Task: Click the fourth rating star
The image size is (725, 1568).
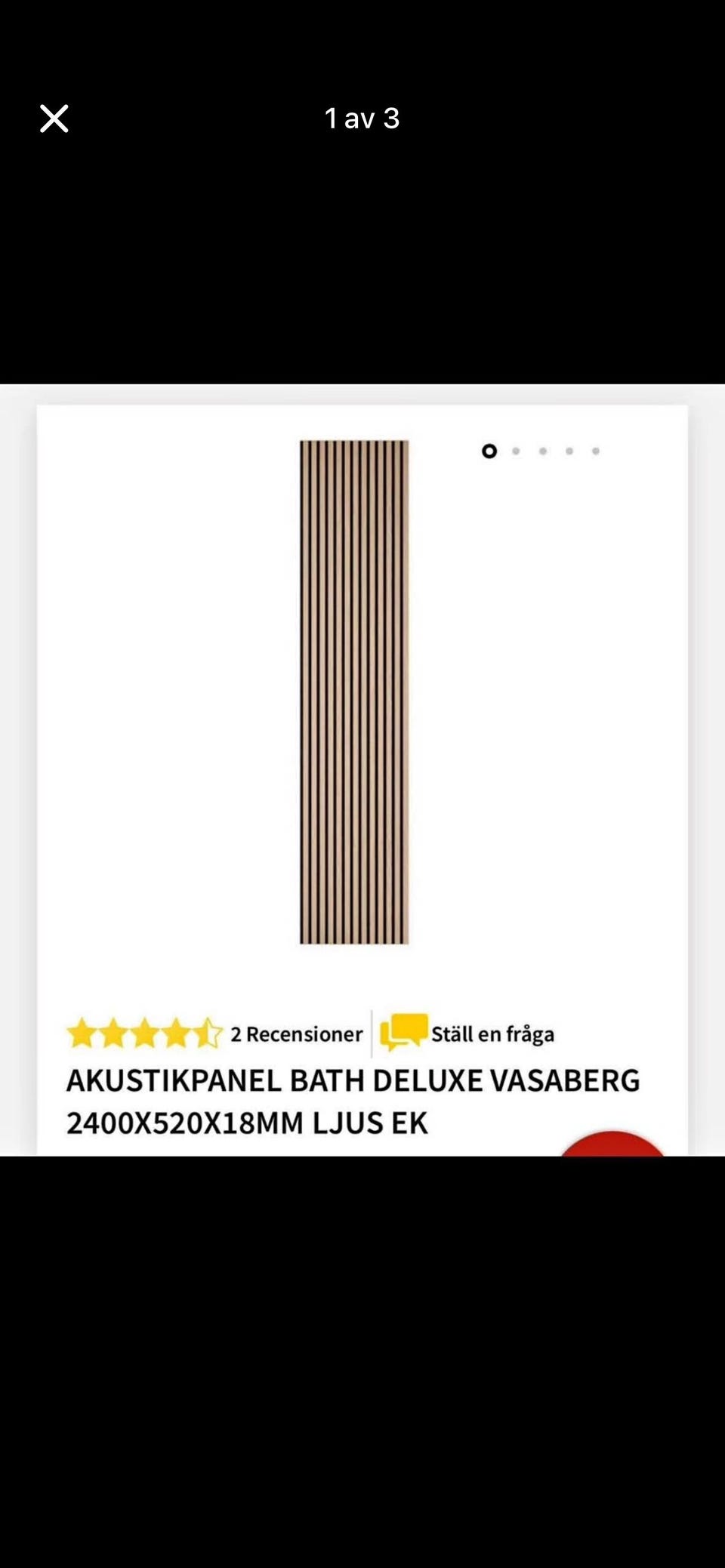Action: point(176,1034)
